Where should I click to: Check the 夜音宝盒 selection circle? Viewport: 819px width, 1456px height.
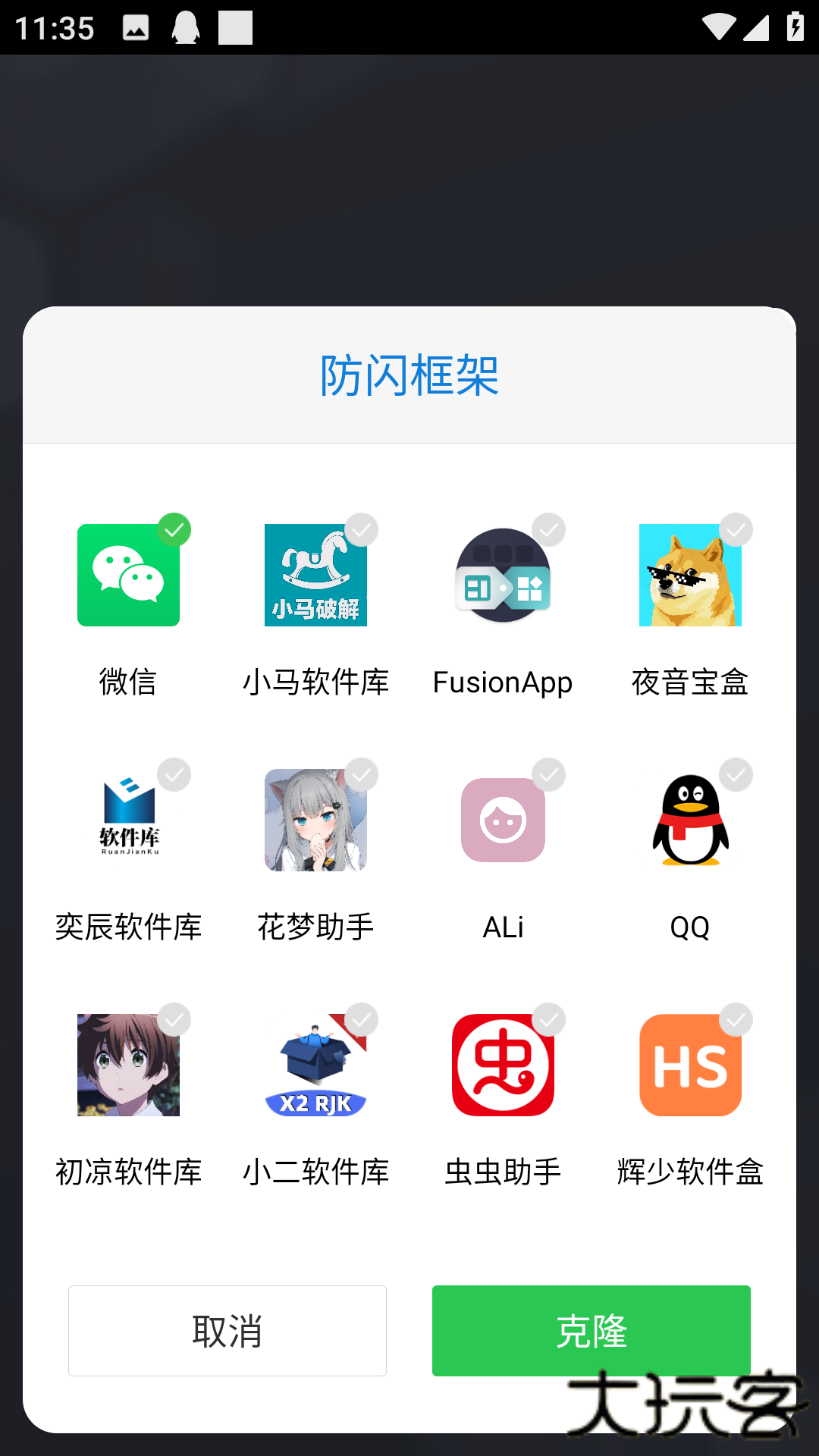(x=736, y=530)
